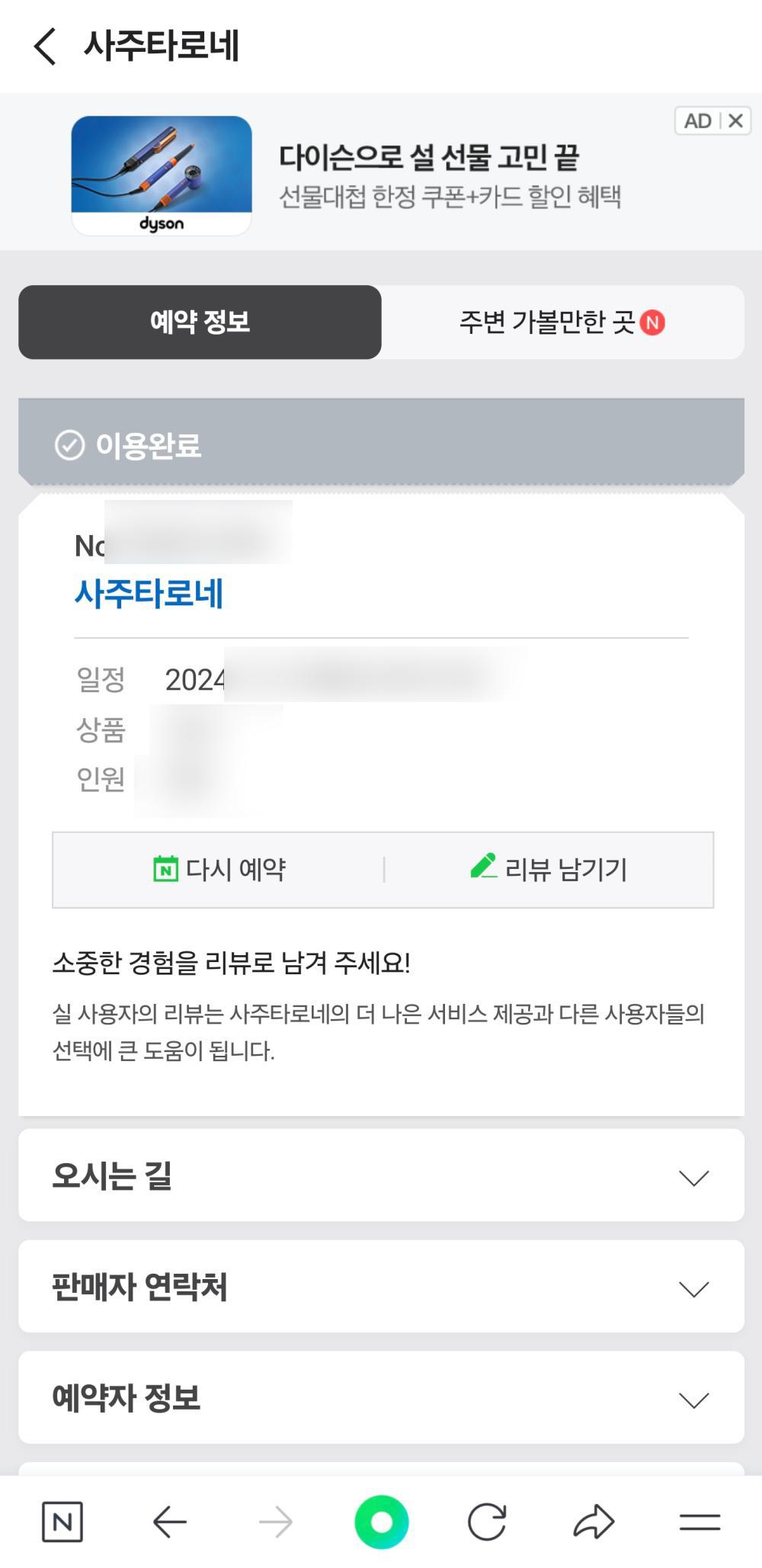
Task: Tap 다시 예약 to book again
Action: (219, 869)
